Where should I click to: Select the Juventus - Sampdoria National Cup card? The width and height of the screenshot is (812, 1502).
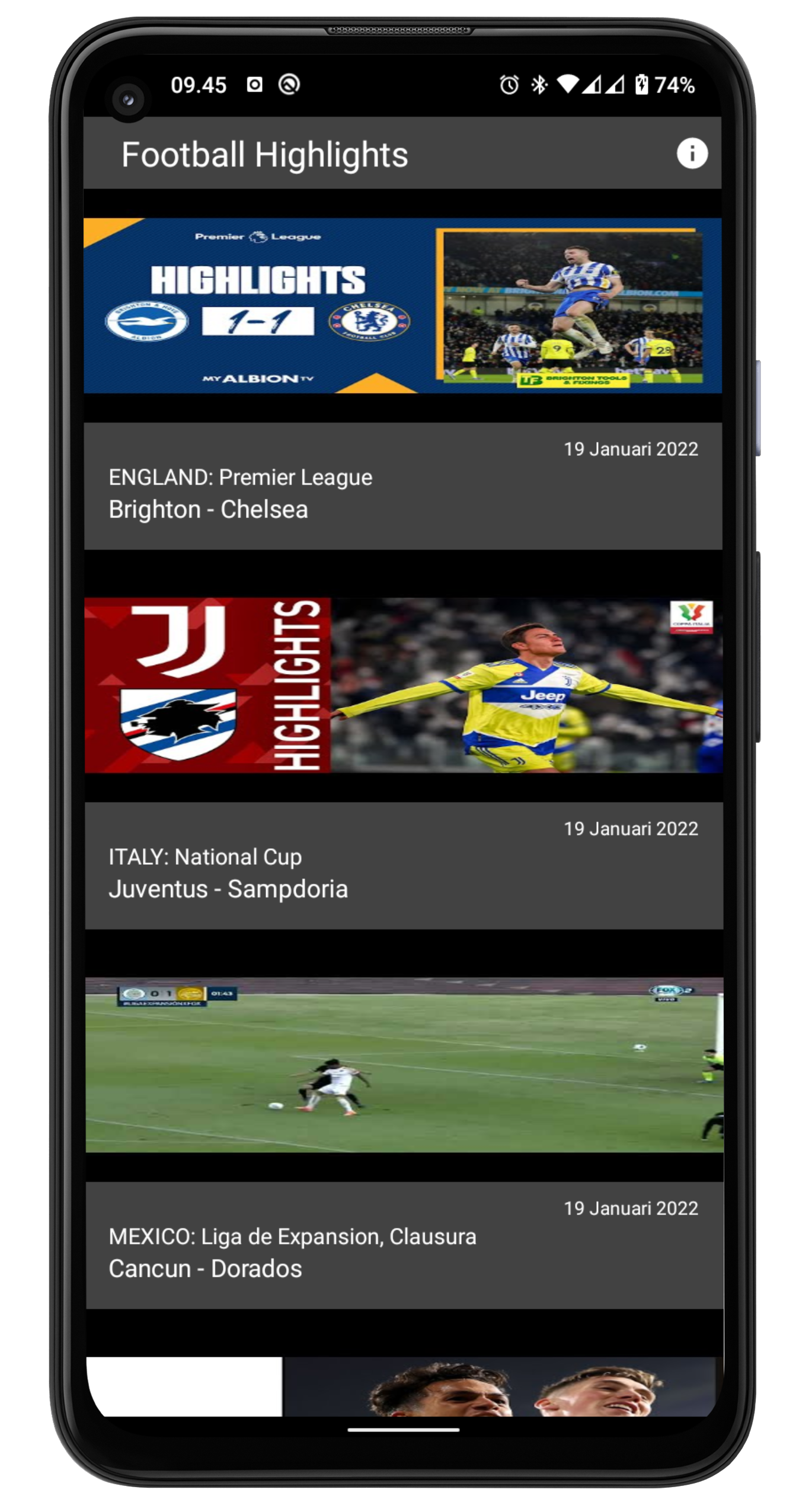pos(404,865)
